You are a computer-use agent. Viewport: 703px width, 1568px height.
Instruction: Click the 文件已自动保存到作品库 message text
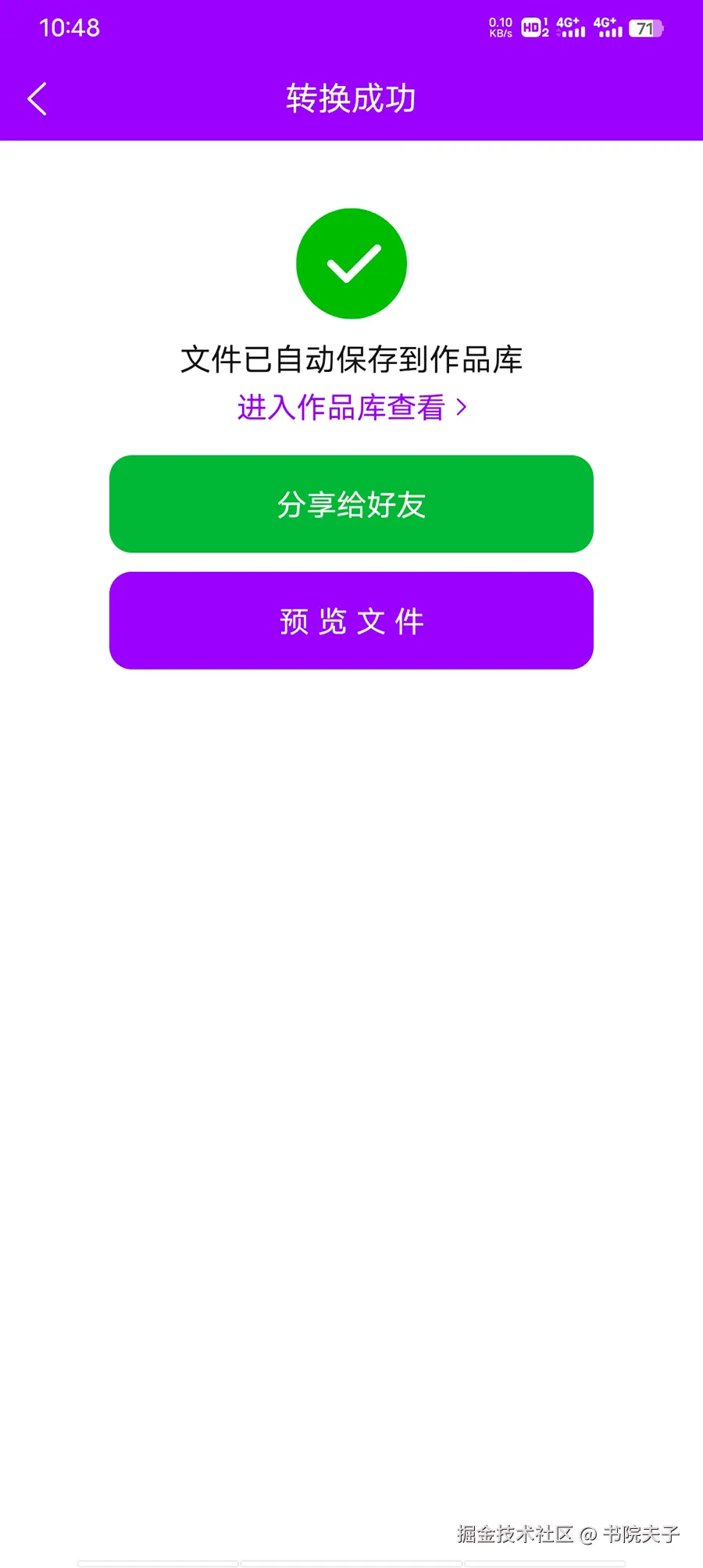[x=352, y=360]
